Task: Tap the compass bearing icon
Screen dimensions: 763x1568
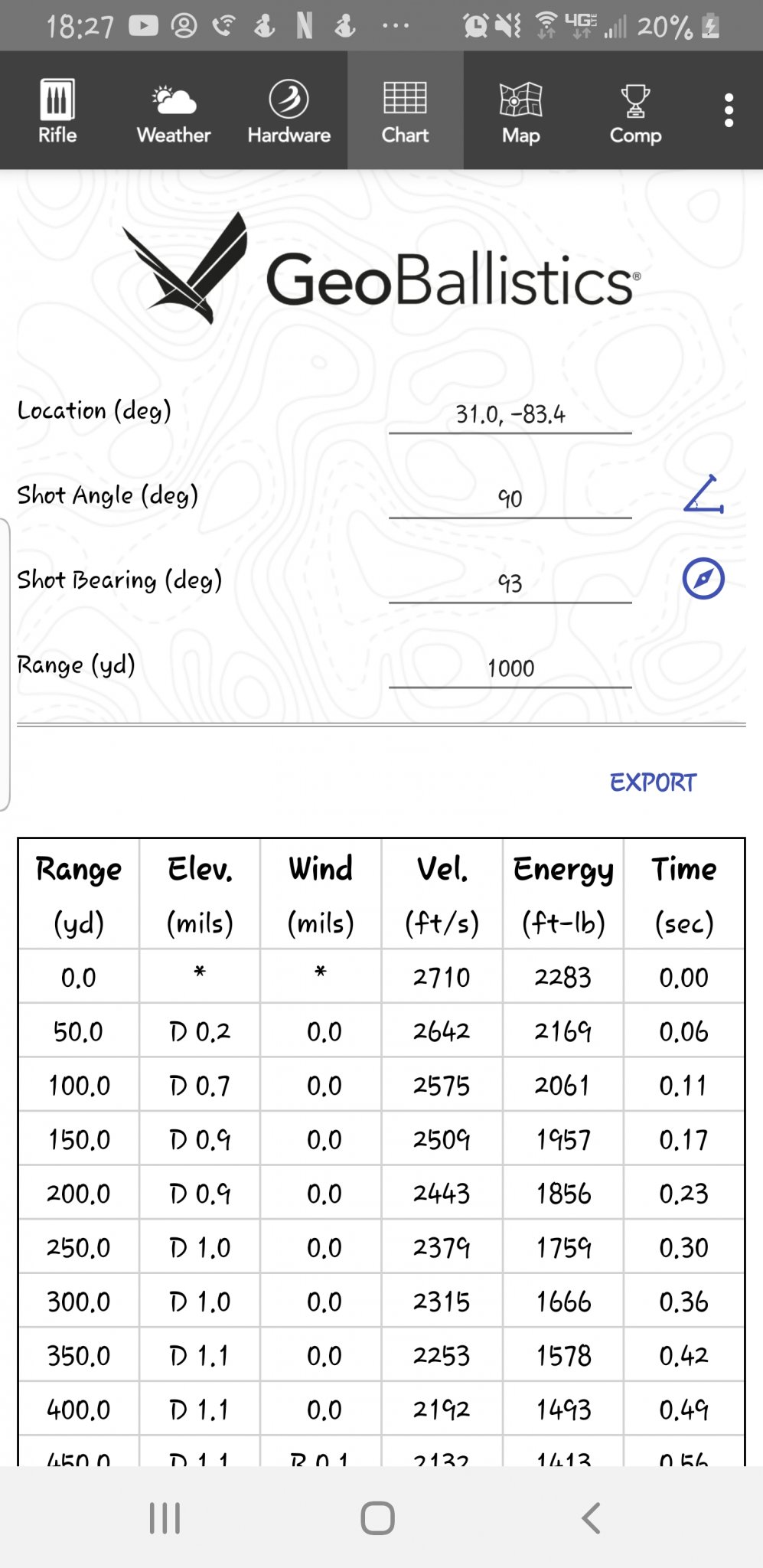Action: (703, 579)
